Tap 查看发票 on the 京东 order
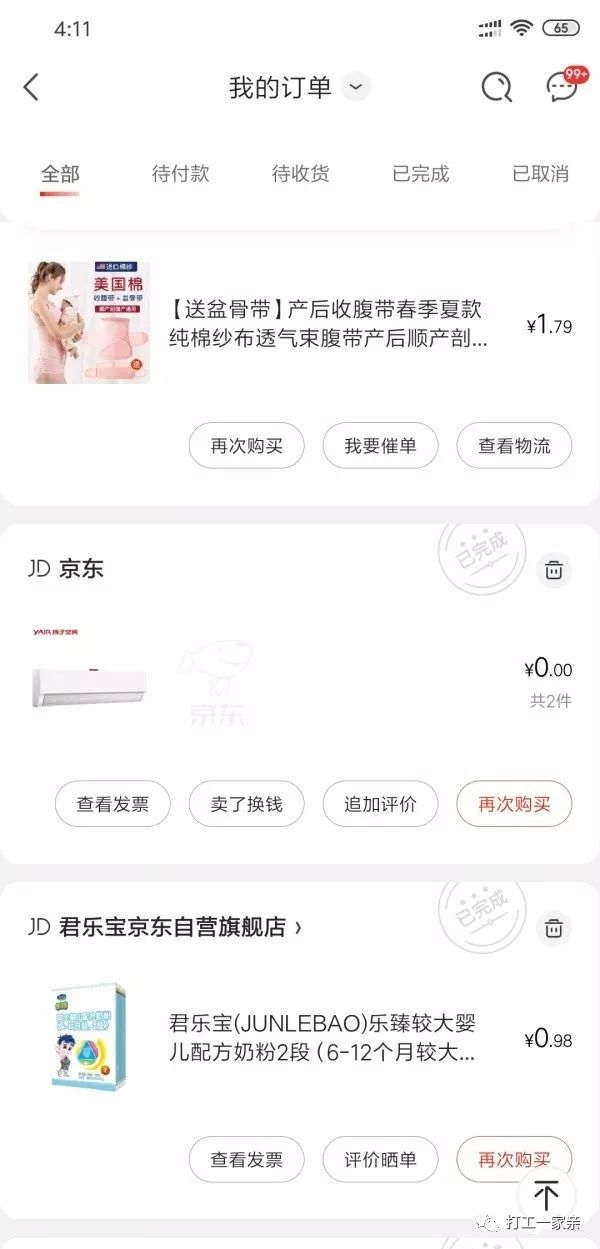The image size is (600, 1249). coord(112,804)
